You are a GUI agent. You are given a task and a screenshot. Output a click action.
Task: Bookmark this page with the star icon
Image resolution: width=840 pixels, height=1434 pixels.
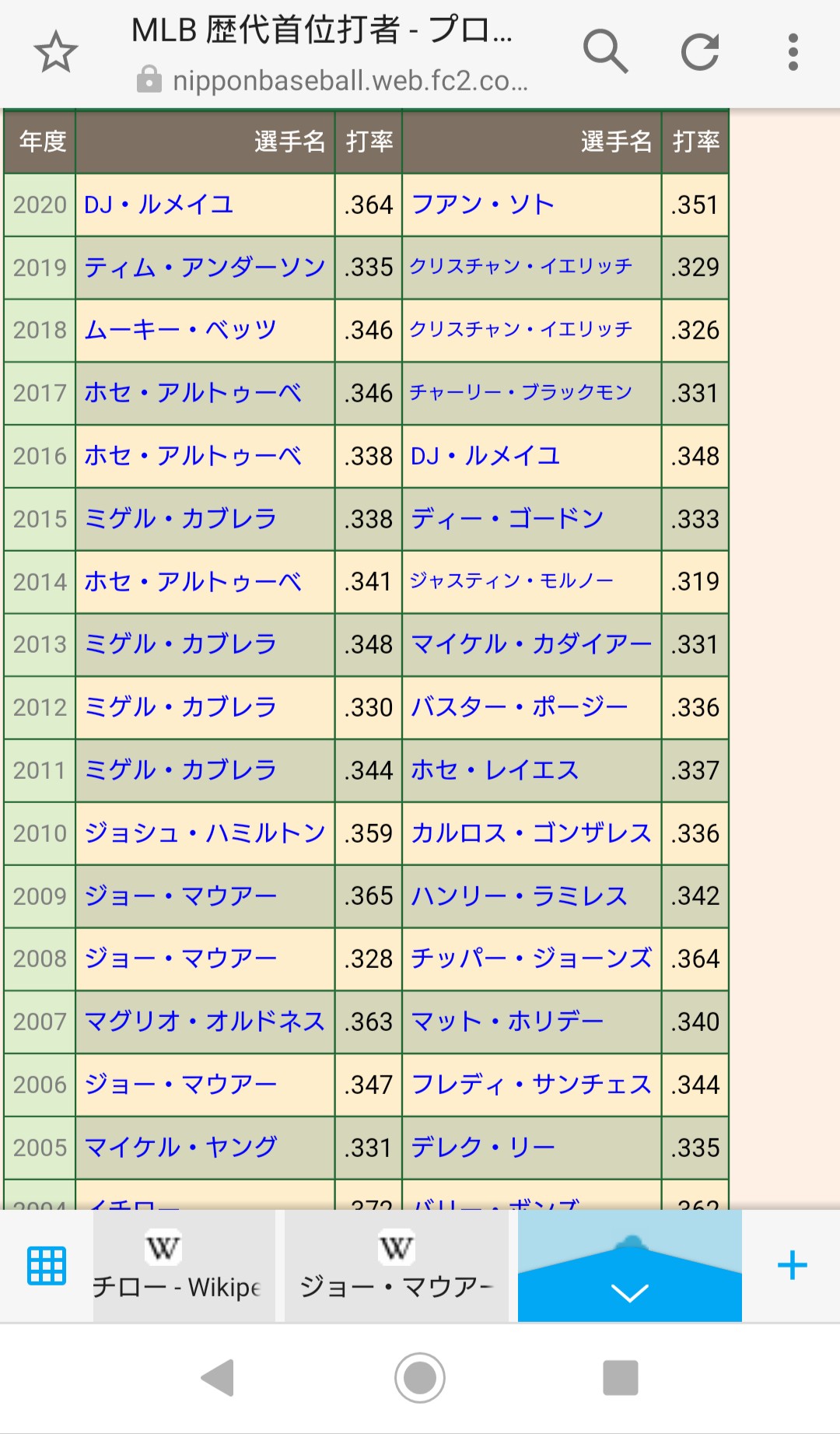click(56, 52)
